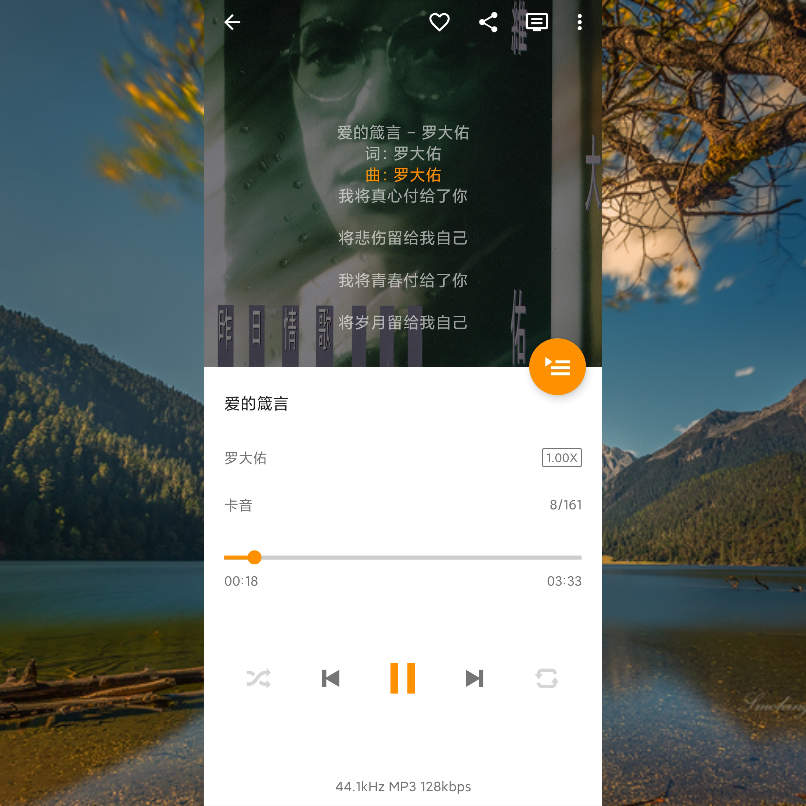
Task: Share the current song
Action: (x=488, y=22)
